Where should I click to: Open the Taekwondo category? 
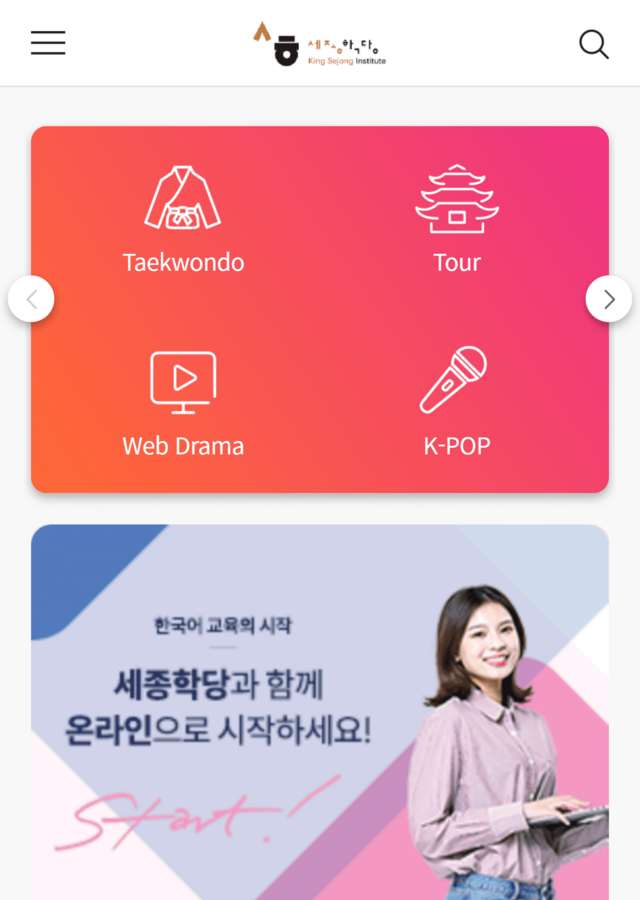pyautogui.click(x=183, y=220)
